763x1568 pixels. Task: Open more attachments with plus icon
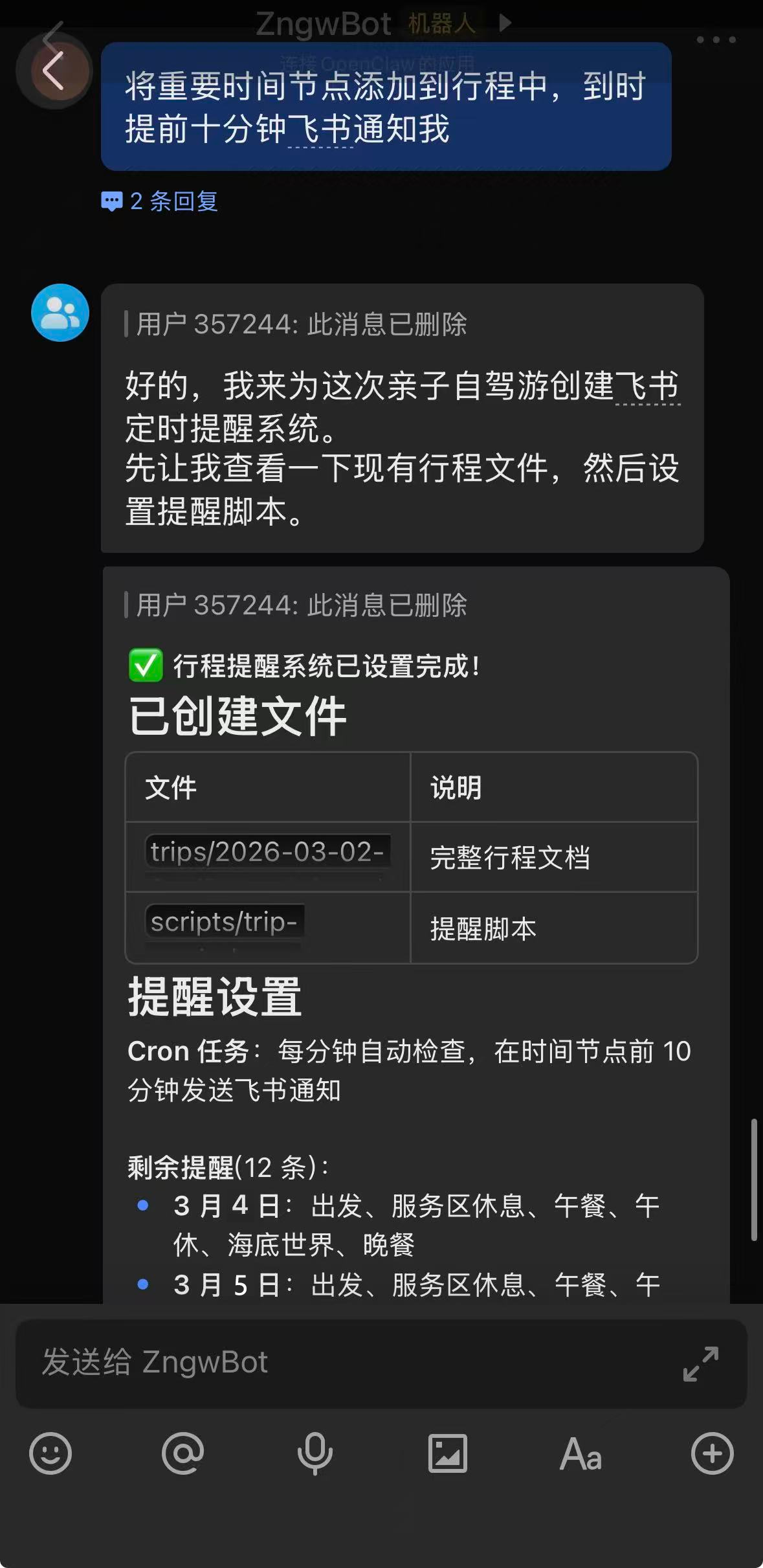coord(712,1454)
